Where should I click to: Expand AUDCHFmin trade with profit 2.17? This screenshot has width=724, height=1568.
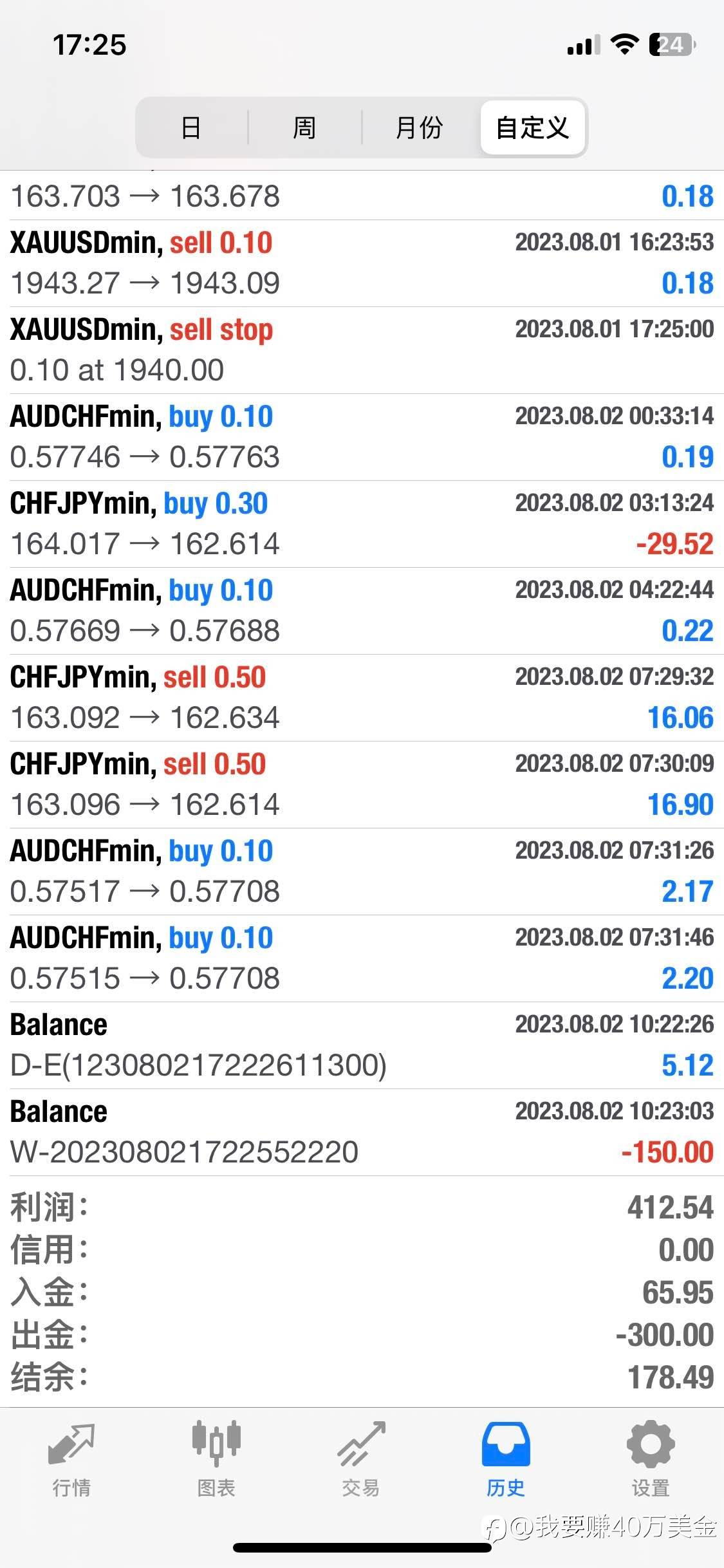click(362, 872)
